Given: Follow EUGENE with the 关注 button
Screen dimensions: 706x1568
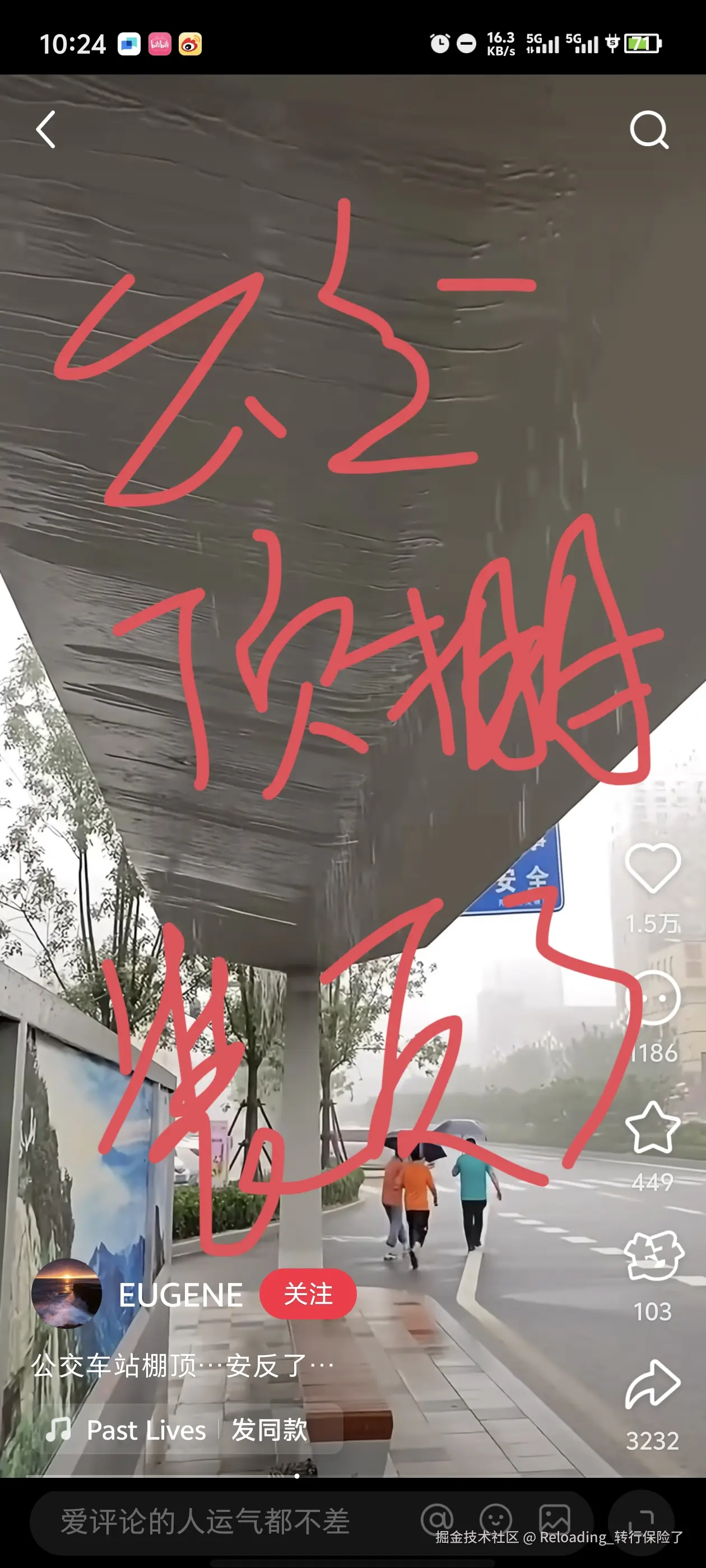Looking at the screenshot, I should (x=308, y=1294).
